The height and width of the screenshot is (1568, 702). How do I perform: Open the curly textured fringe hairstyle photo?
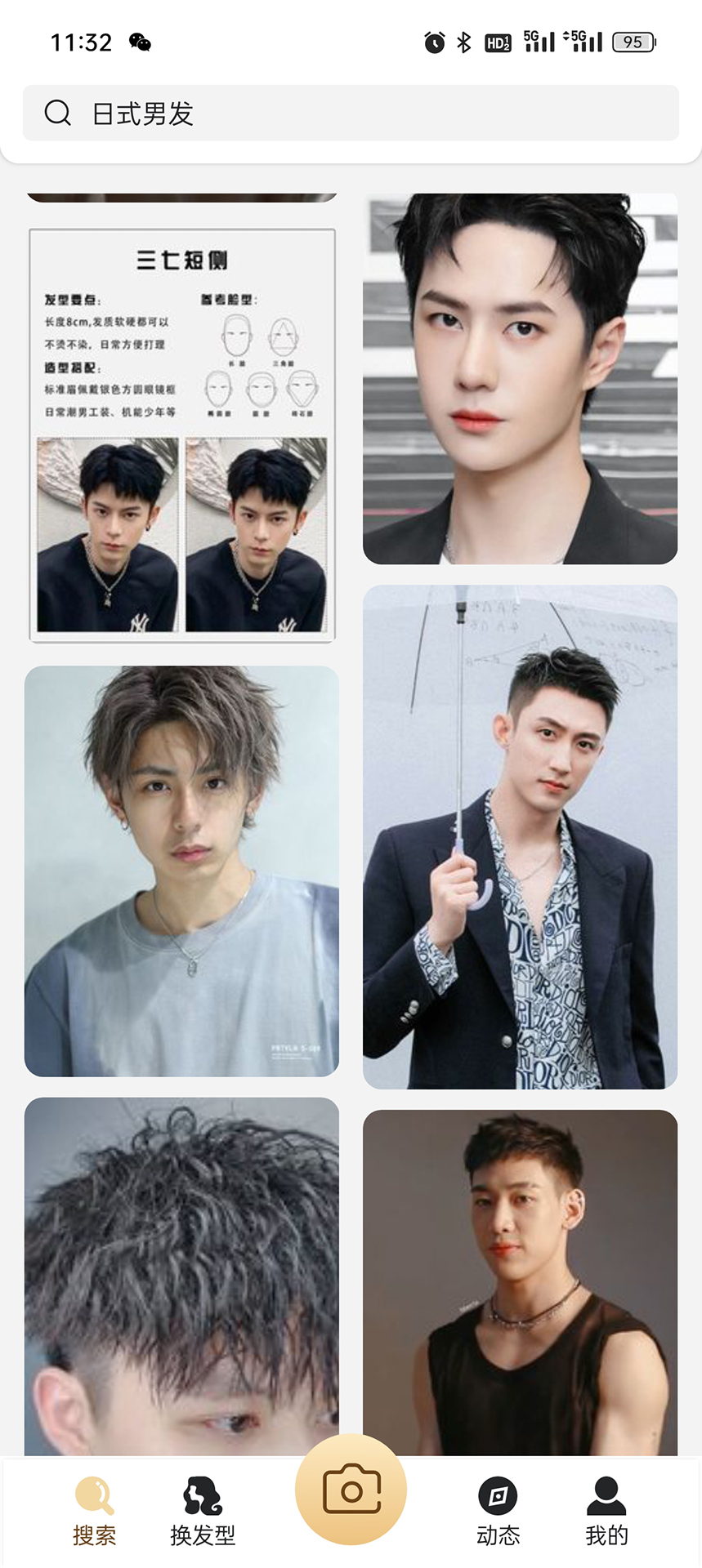(x=181, y=1274)
